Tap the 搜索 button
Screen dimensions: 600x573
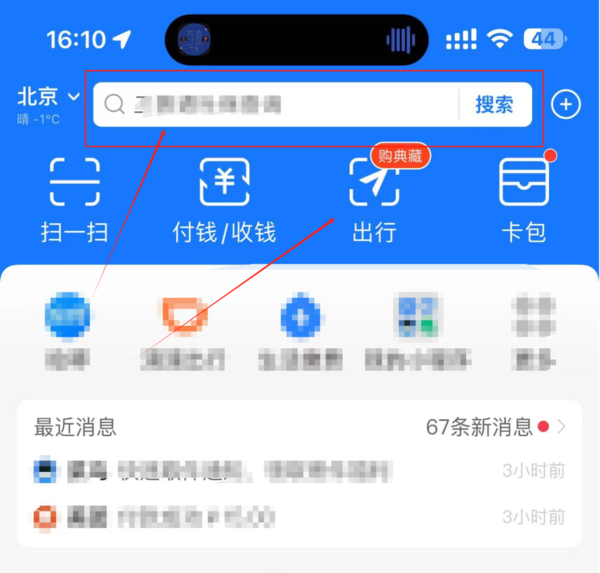(494, 104)
